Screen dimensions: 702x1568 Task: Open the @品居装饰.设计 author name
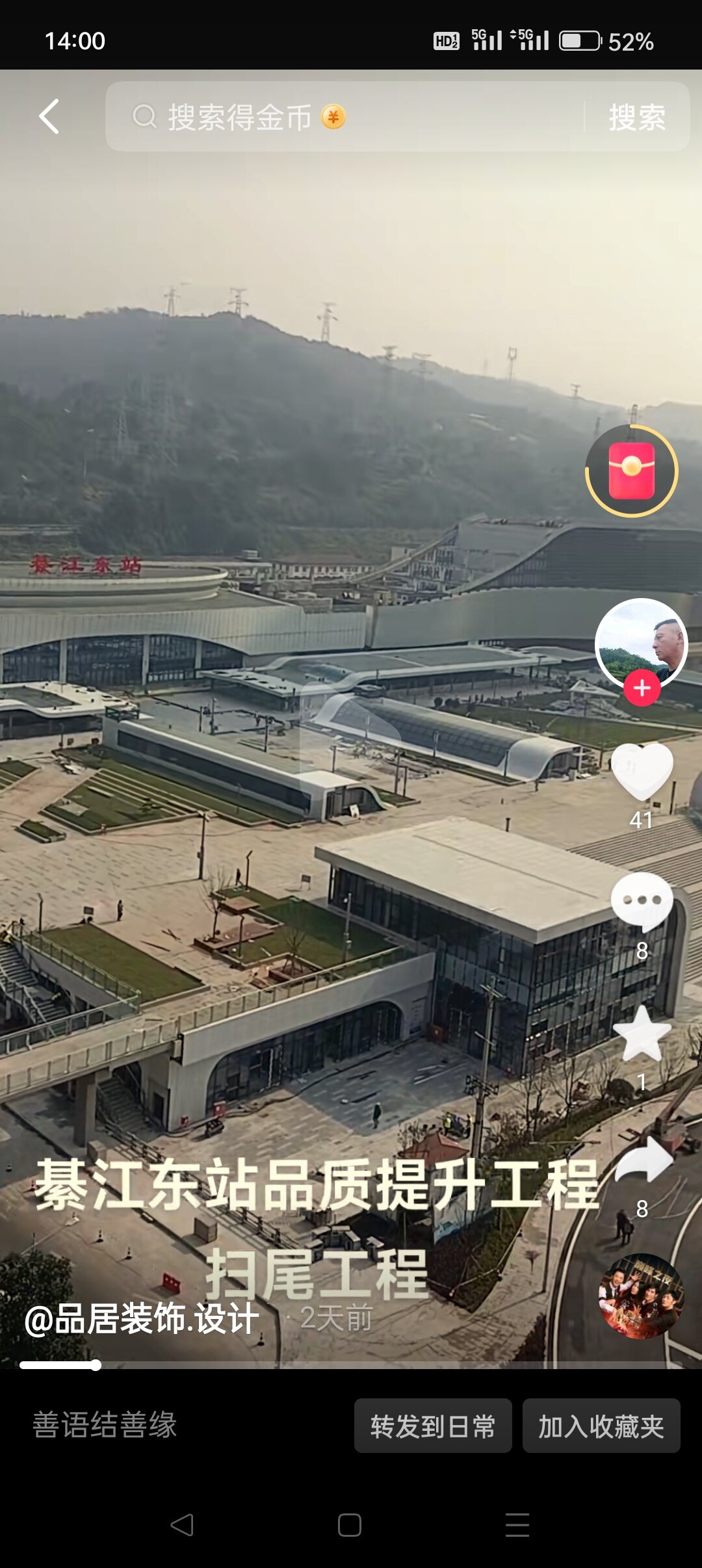[x=142, y=1319]
